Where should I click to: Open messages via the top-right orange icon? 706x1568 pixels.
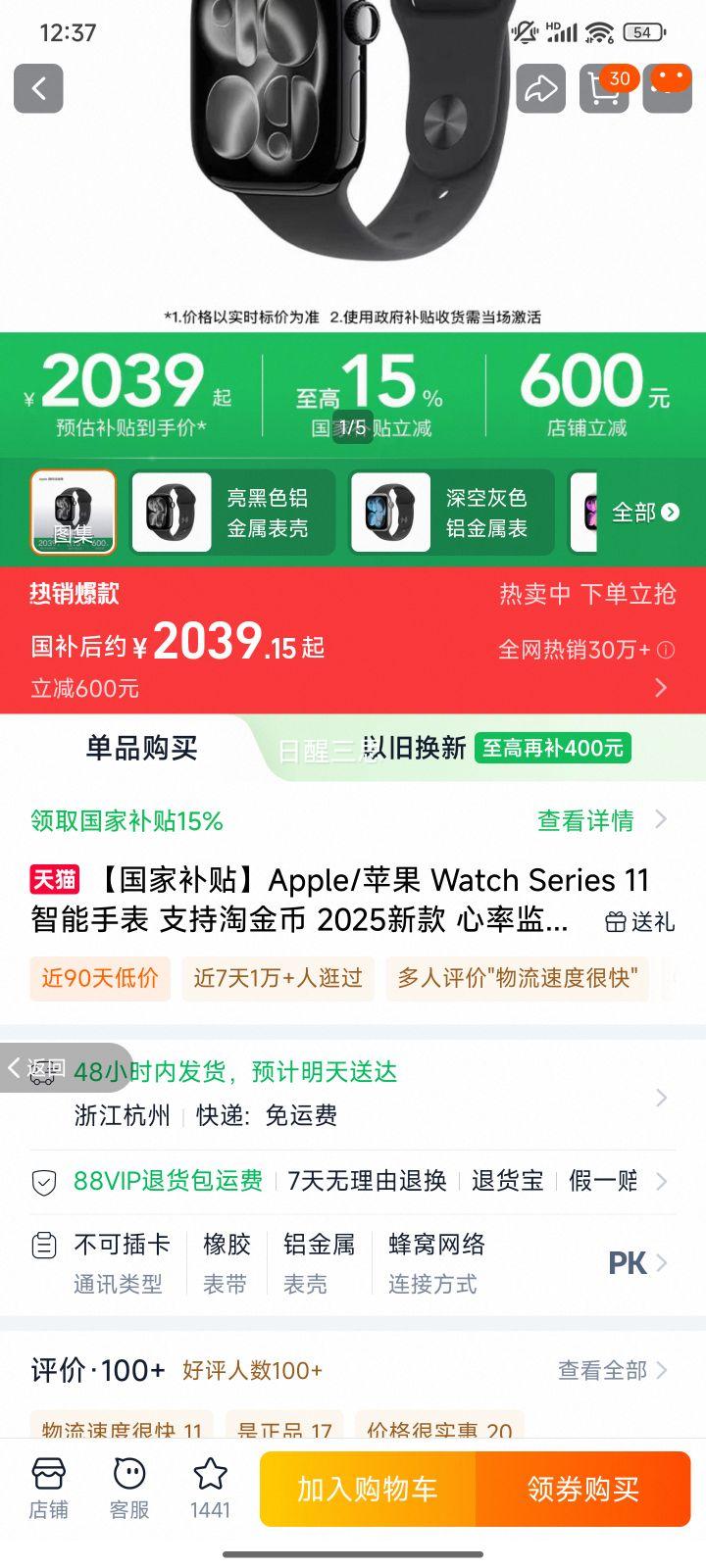[x=669, y=88]
